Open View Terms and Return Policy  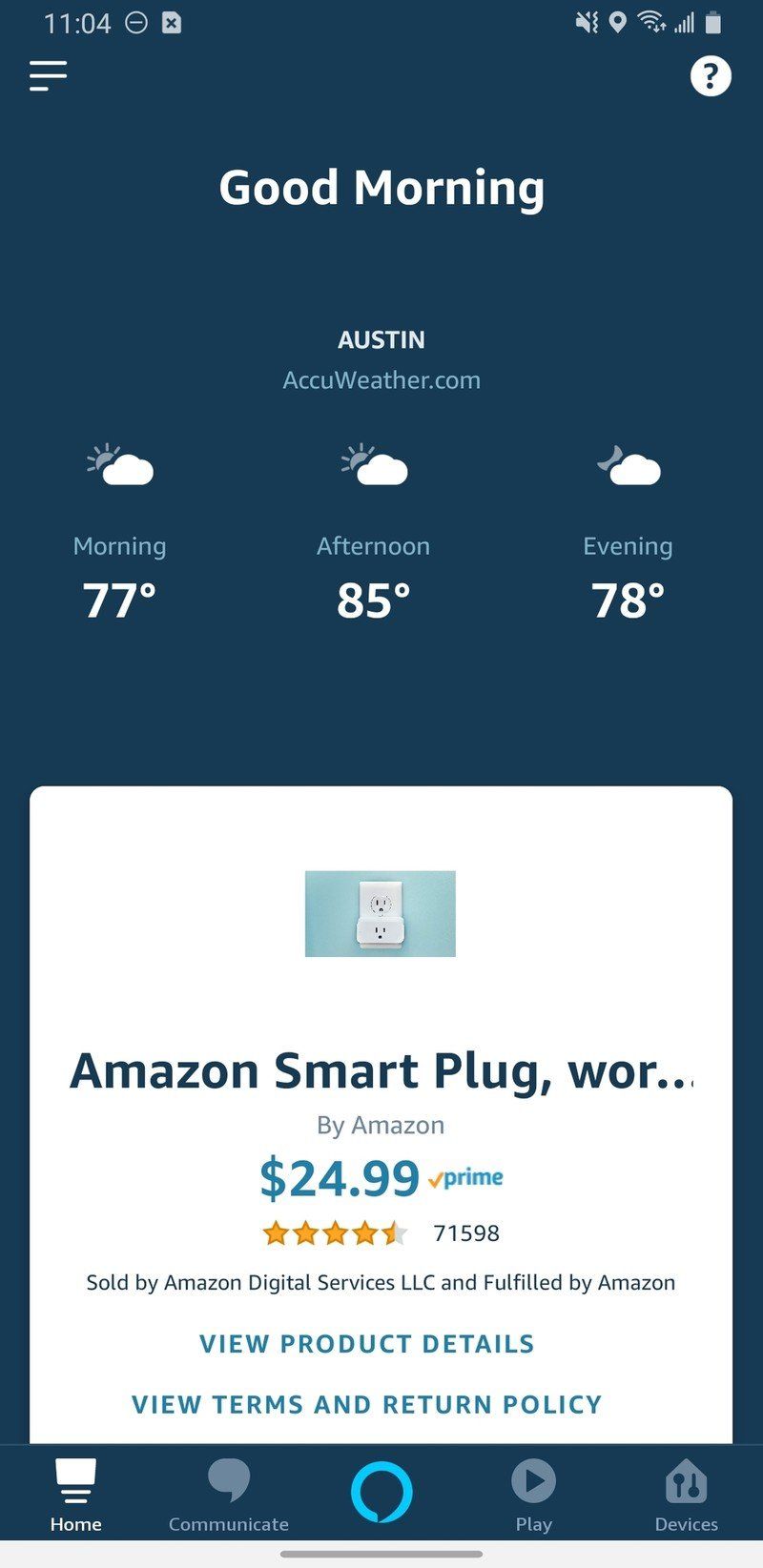367,1404
